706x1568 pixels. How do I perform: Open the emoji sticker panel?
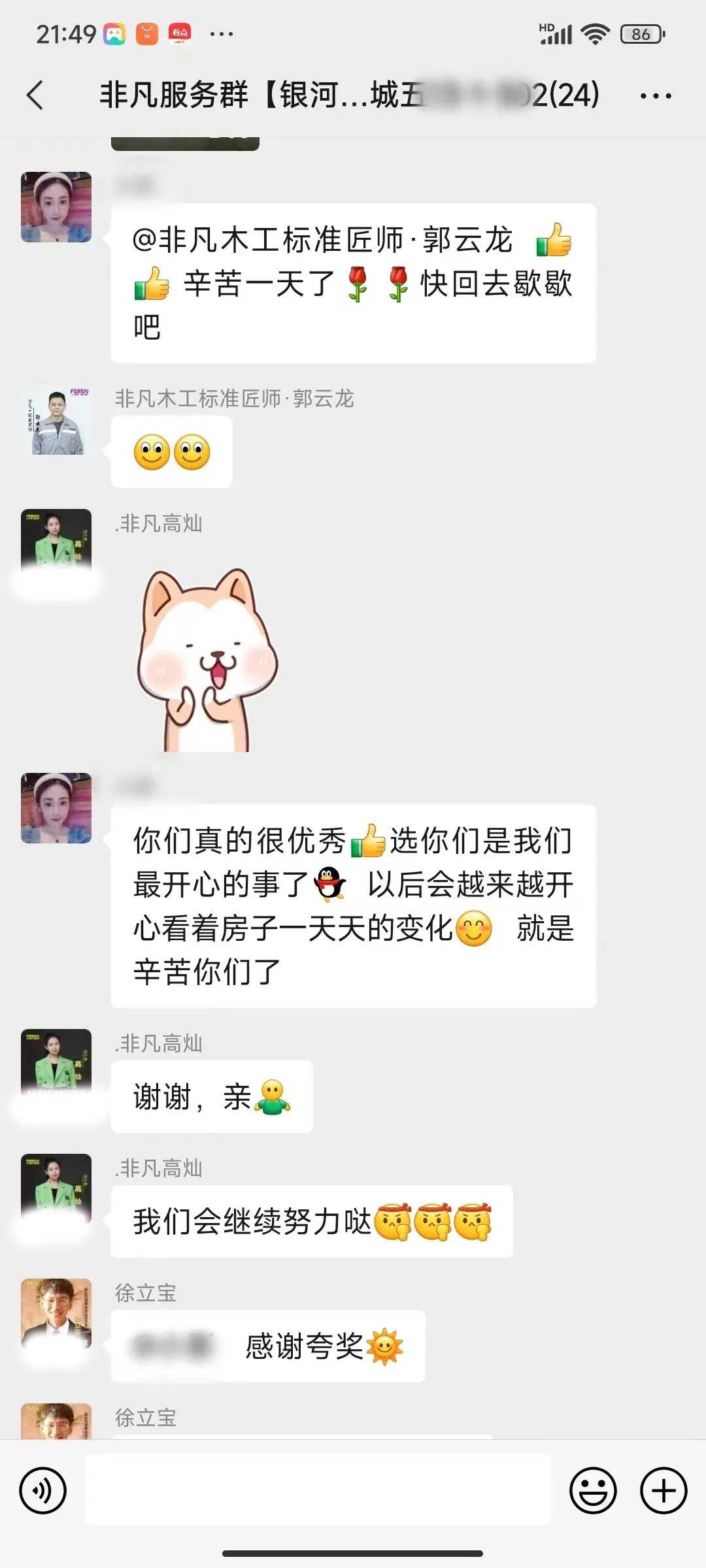coord(593,1490)
